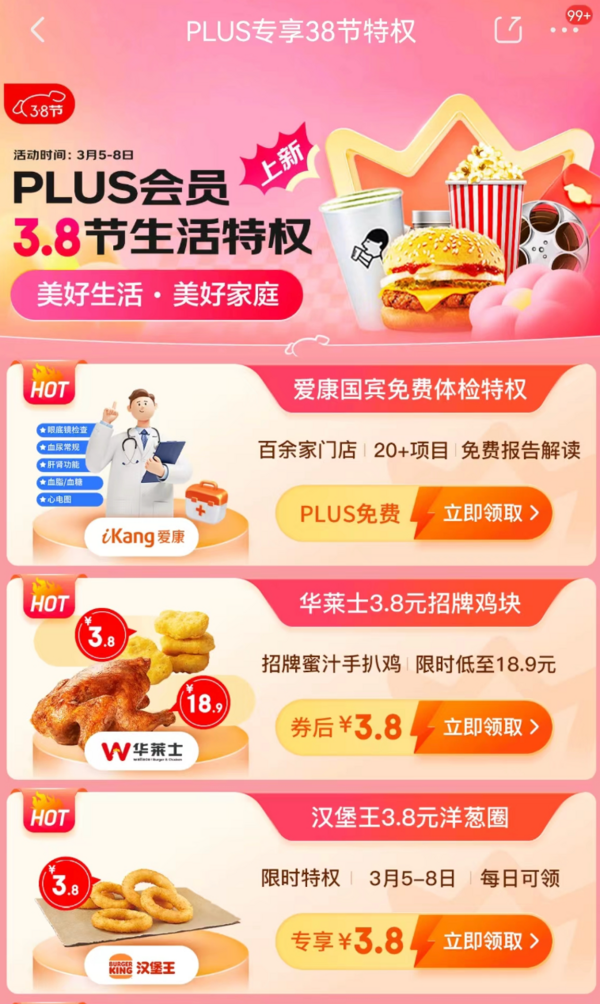Image resolution: width=600 pixels, height=1004 pixels.
Task: Open the three-dot overflow menu
Action: [563, 30]
